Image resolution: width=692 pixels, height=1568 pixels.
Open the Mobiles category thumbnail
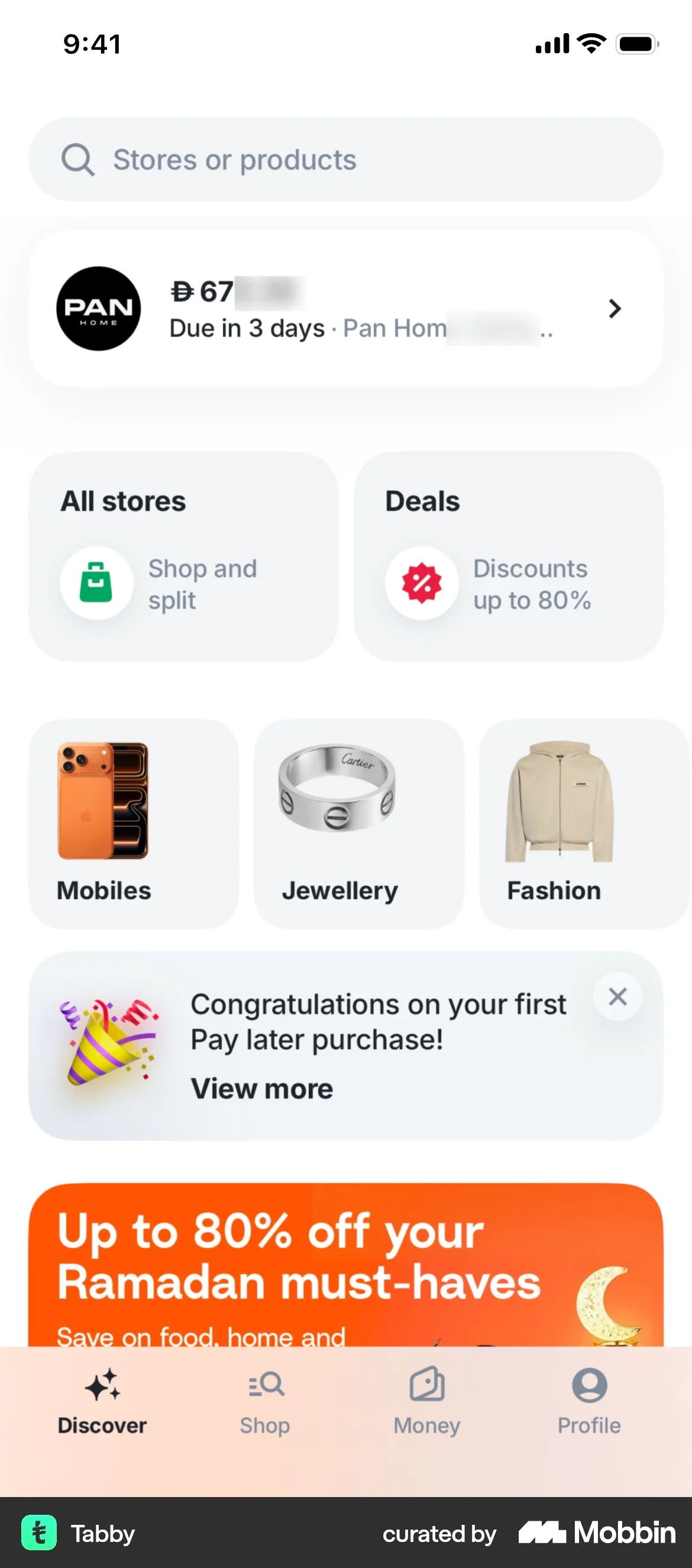(x=134, y=822)
